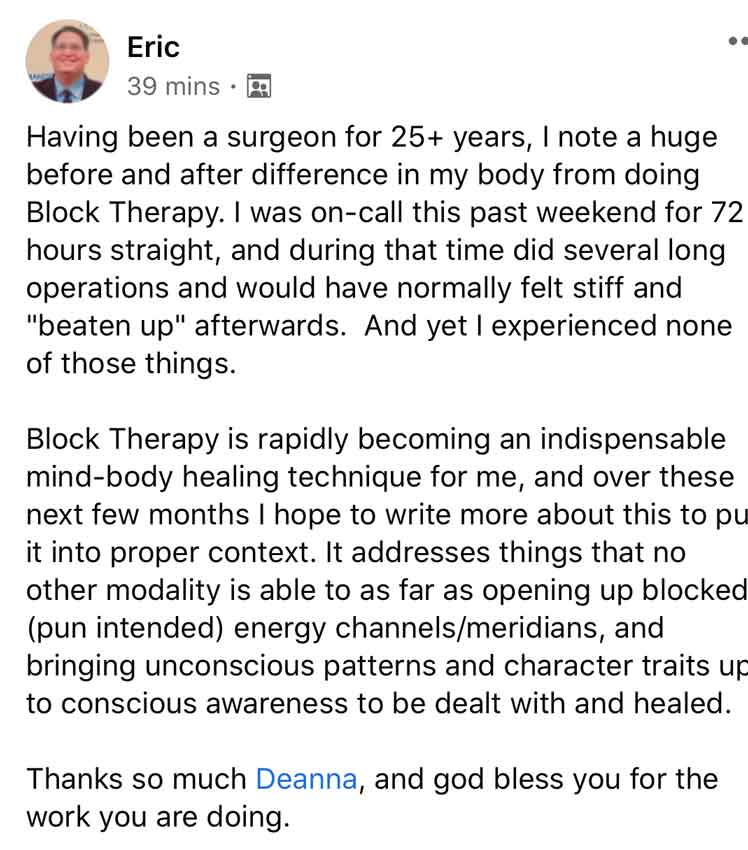Open Eric's name link
The height and width of the screenshot is (850, 748).
pos(153,46)
